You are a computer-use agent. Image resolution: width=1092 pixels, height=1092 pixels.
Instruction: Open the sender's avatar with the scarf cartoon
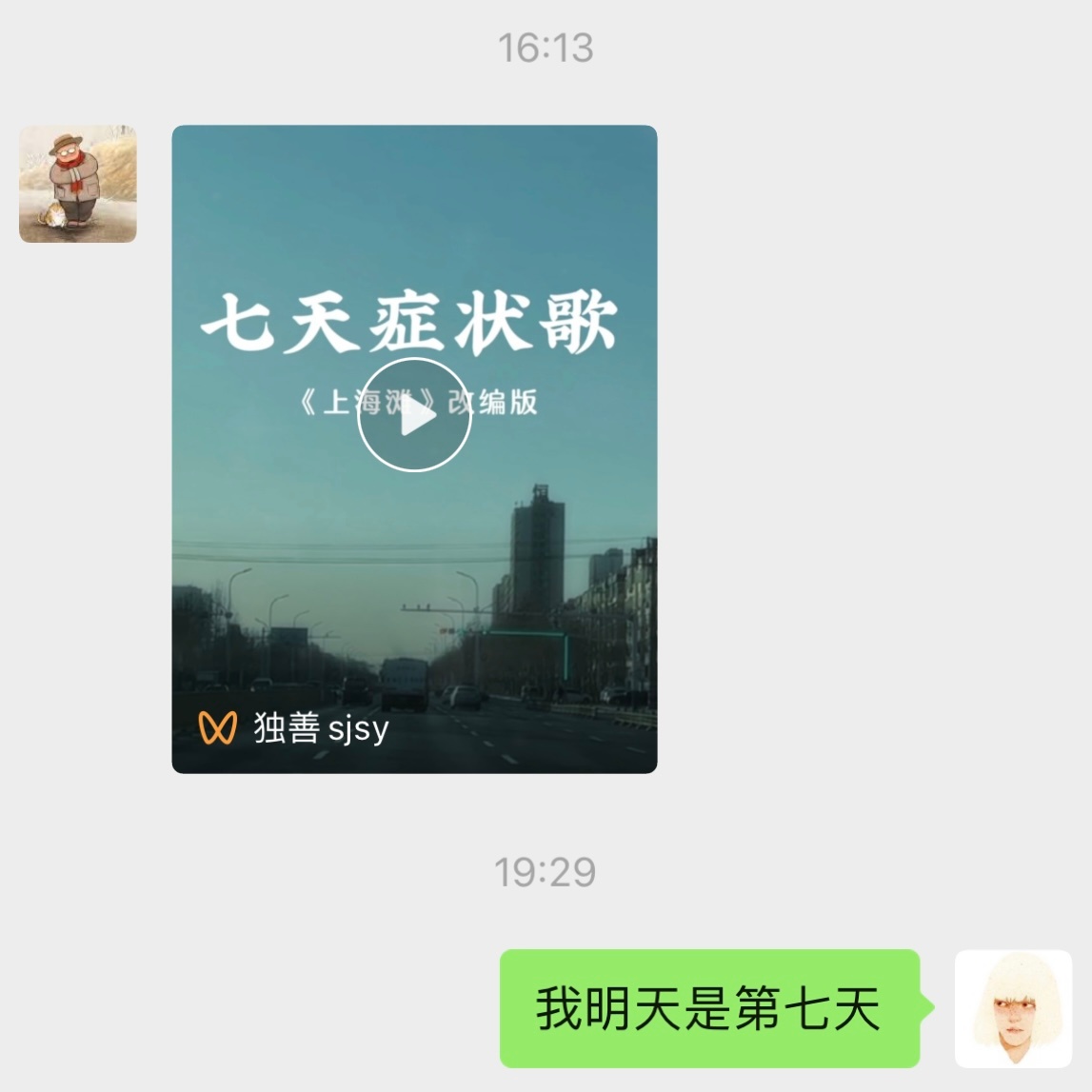pyautogui.click(x=78, y=184)
